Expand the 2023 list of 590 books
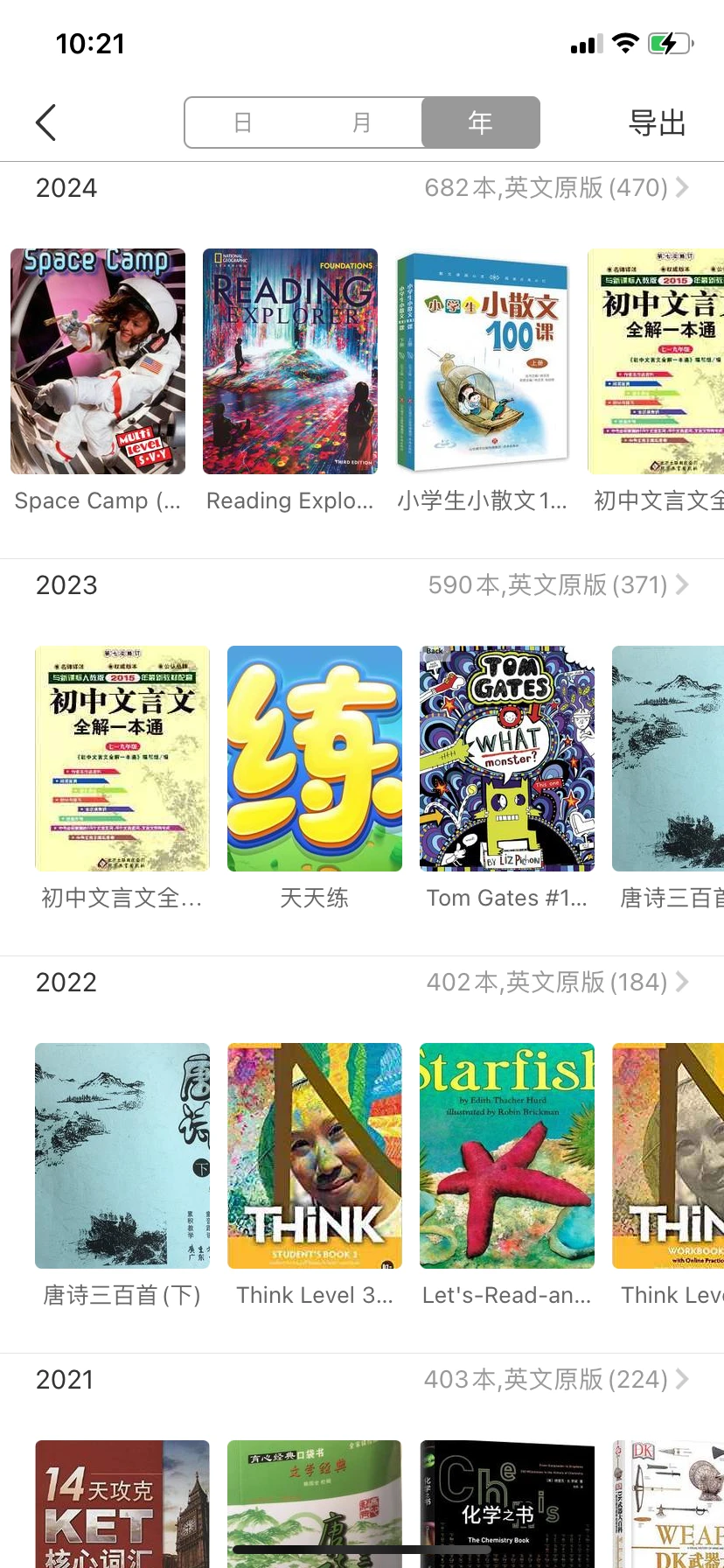724x1568 pixels. click(x=558, y=585)
